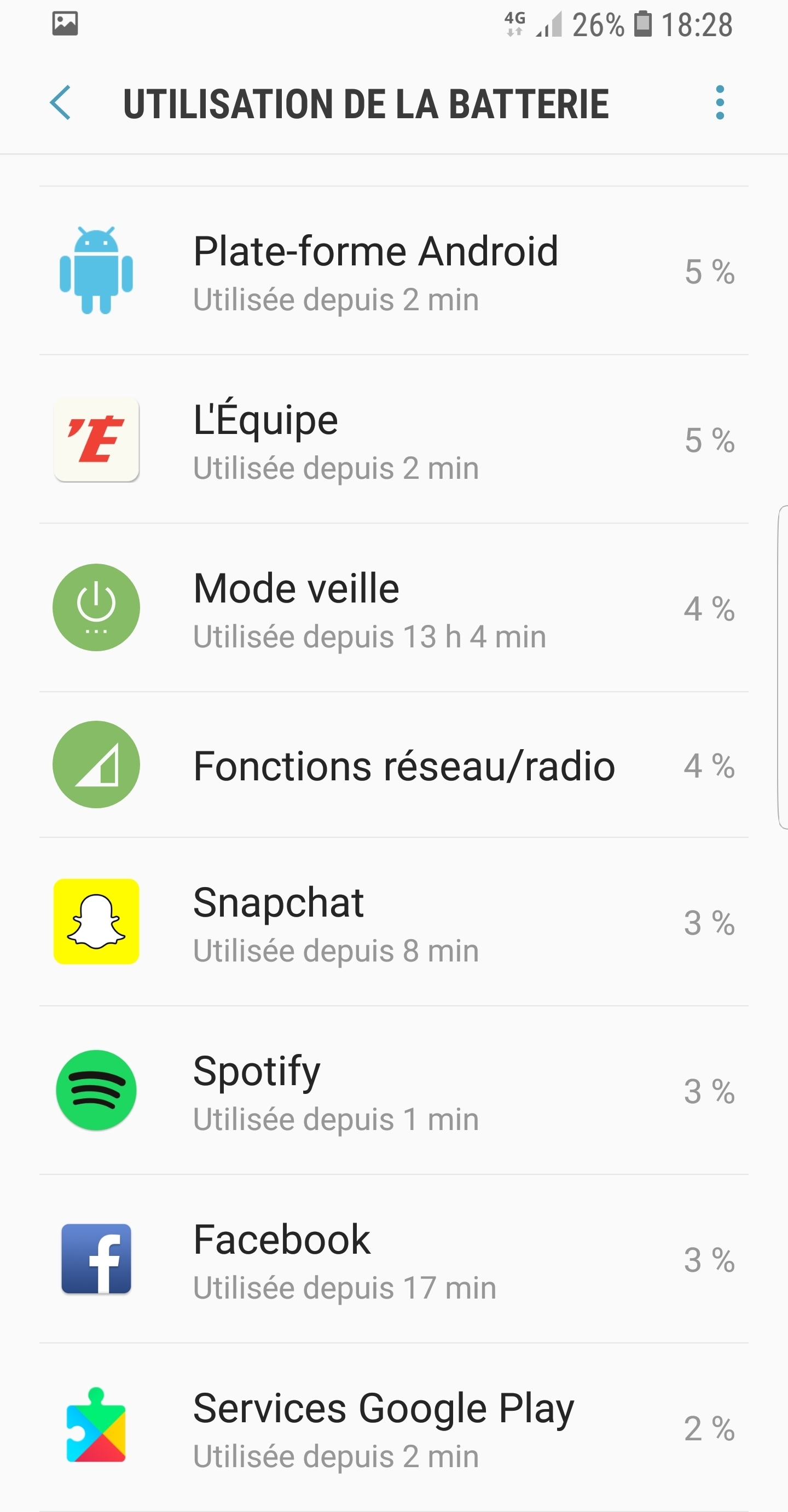Open Services Google Play battery details
This screenshot has height=1512, width=788.
pos(393,1427)
